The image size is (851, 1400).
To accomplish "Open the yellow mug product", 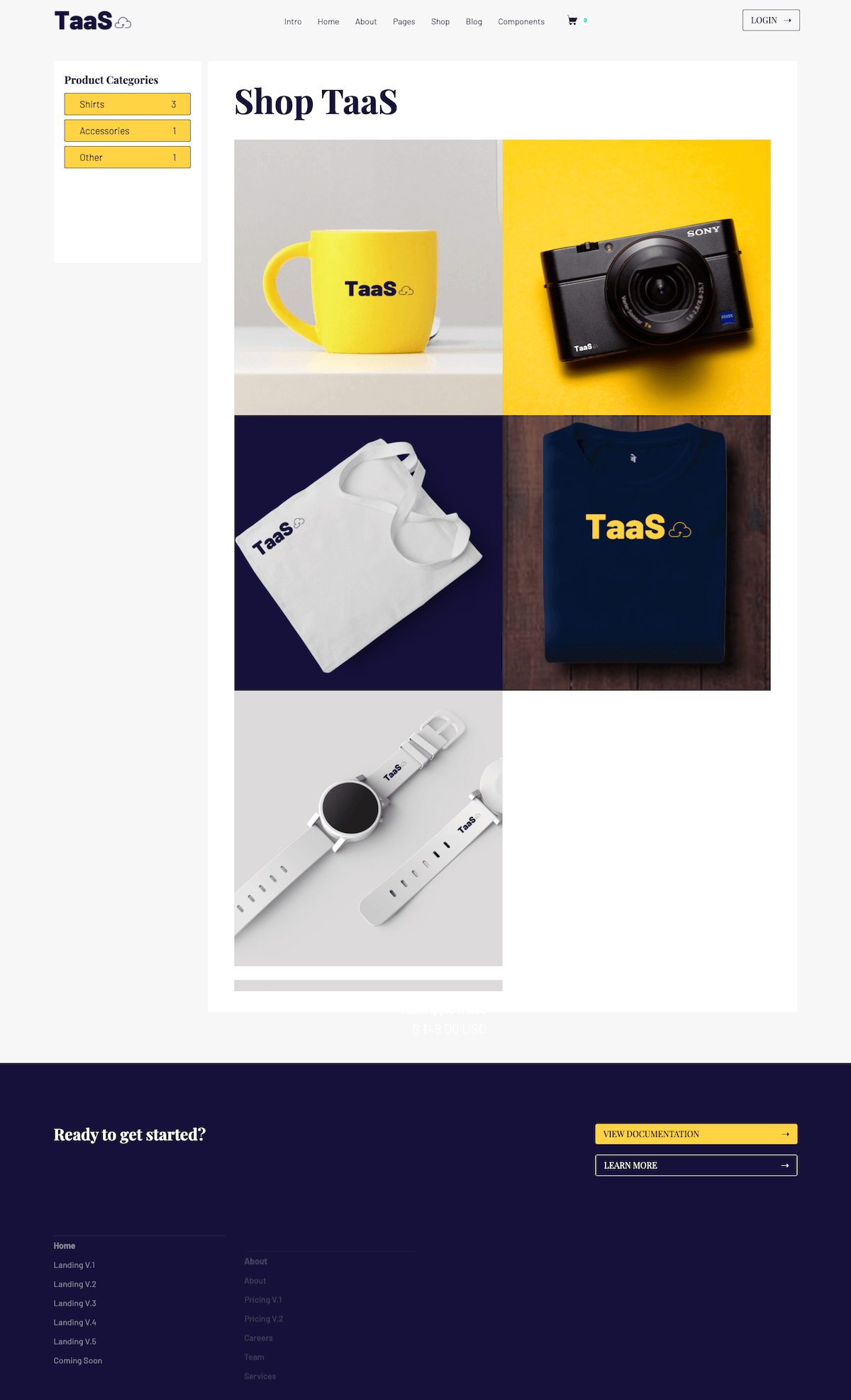I will click(x=368, y=277).
